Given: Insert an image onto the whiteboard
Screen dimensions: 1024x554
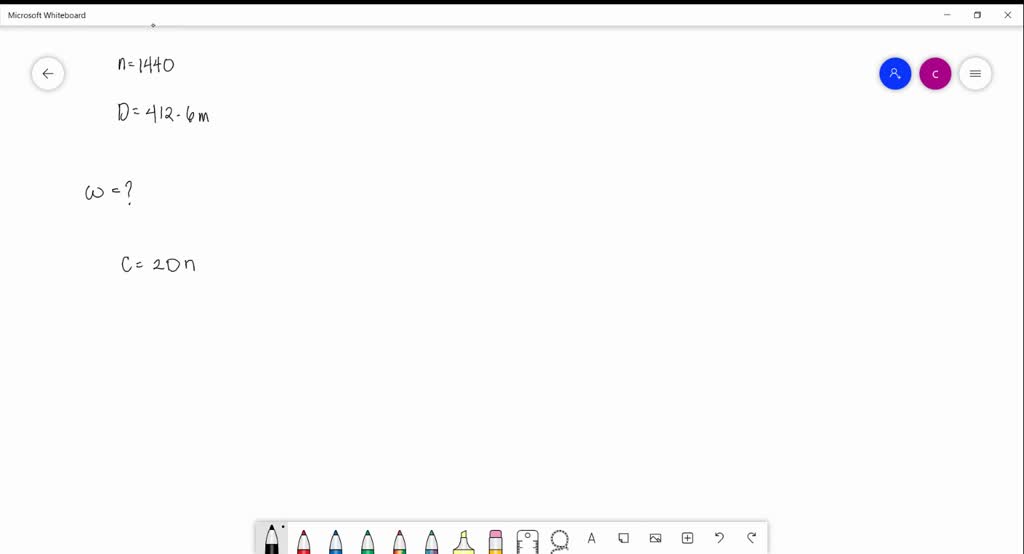Looking at the screenshot, I should (x=656, y=538).
